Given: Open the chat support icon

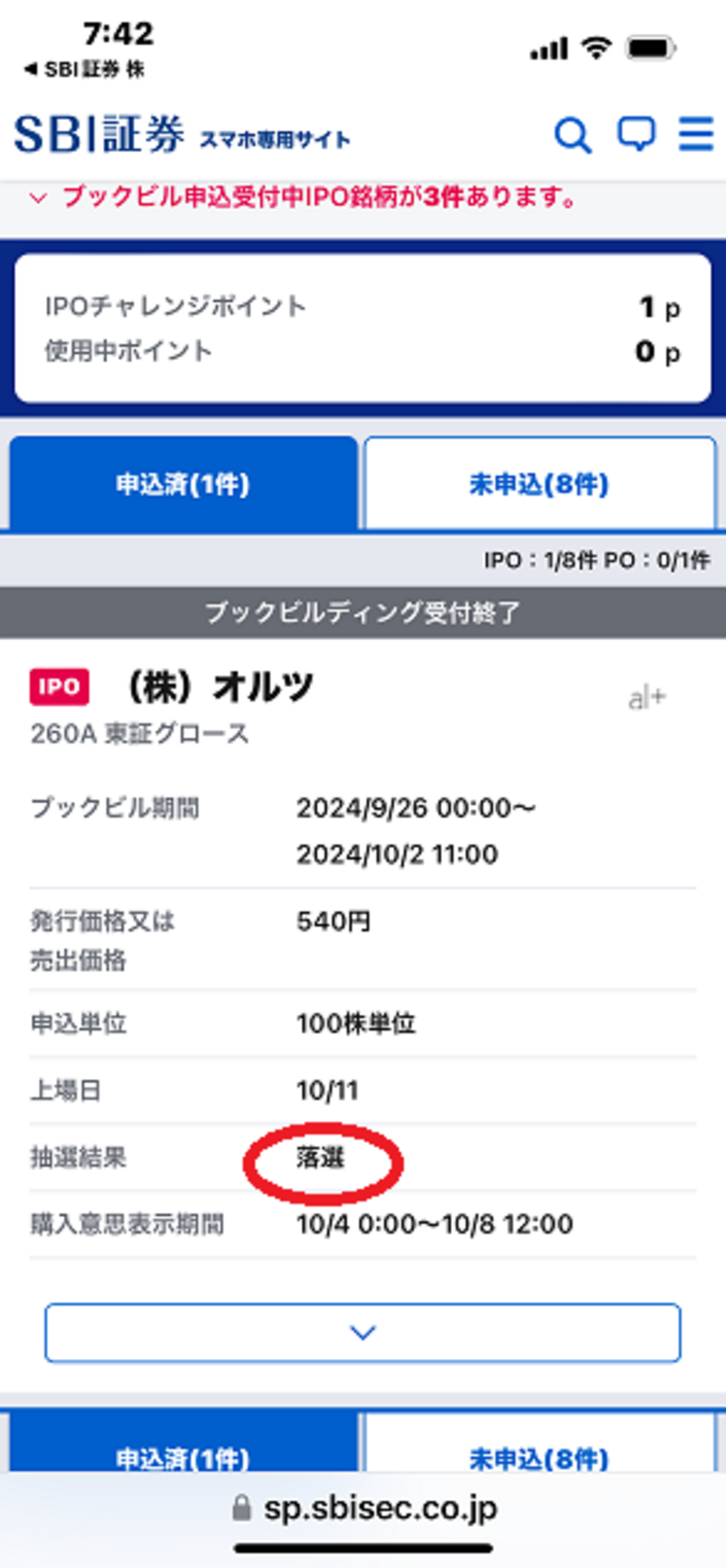Looking at the screenshot, I should 637,134.
